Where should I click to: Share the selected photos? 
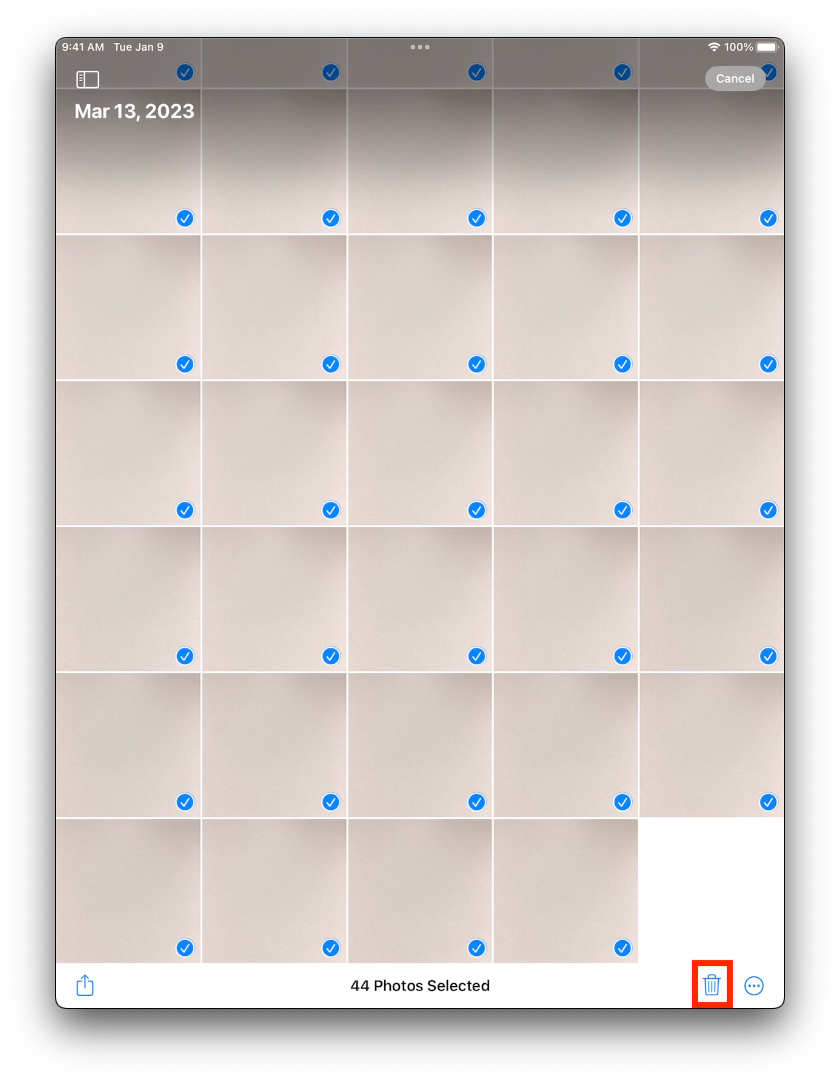point(85,986)
